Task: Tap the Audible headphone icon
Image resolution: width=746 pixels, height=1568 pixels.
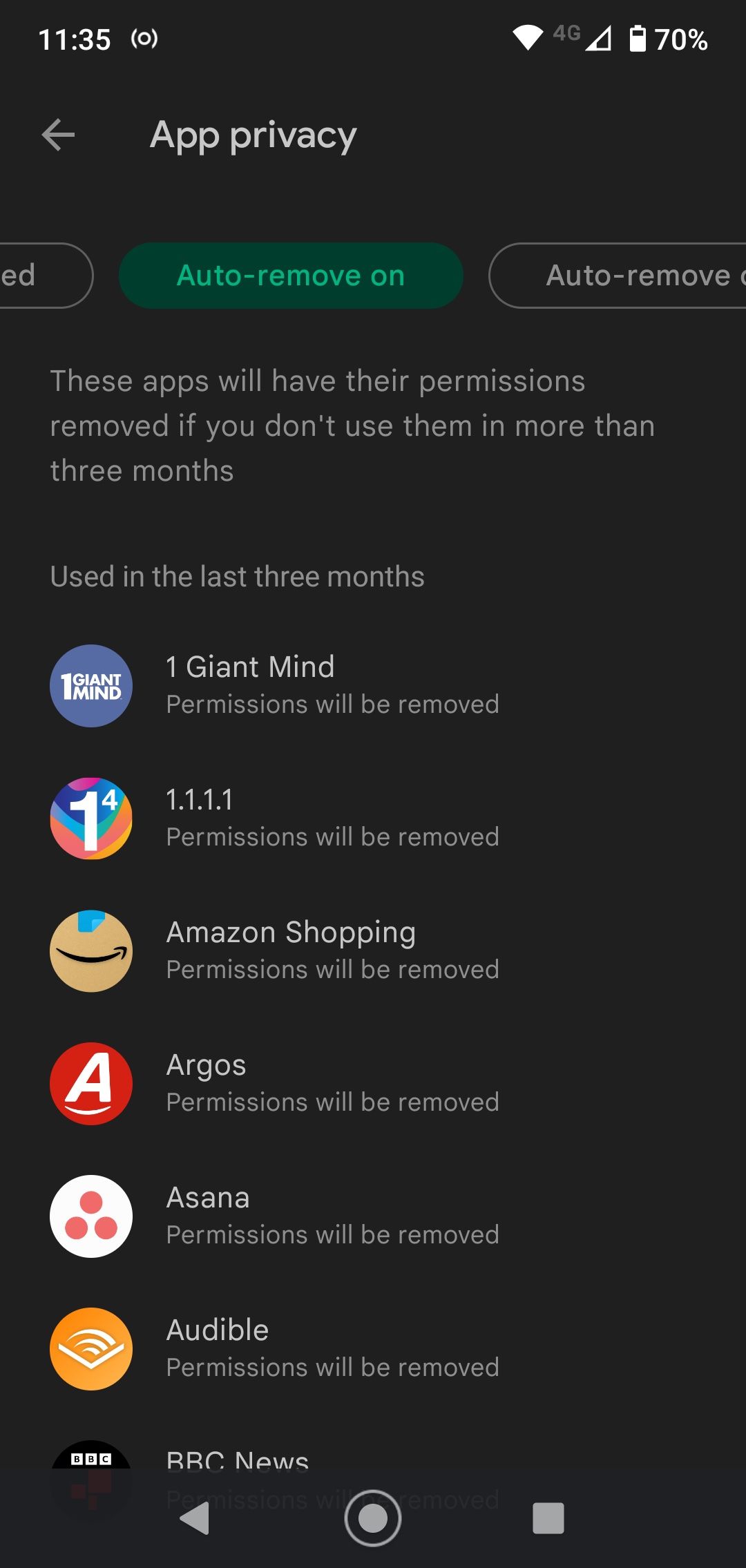Action: point(90,1348)
